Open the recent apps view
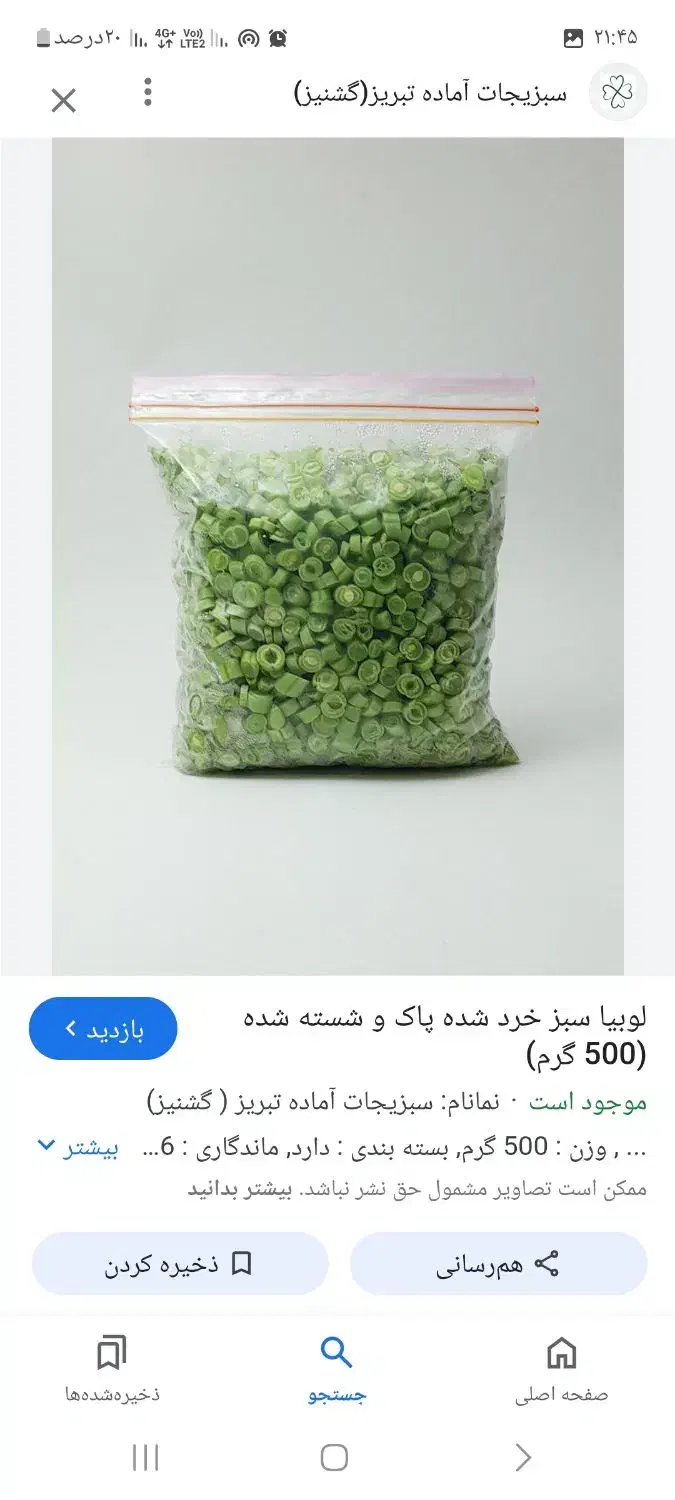 point(145,1458)
